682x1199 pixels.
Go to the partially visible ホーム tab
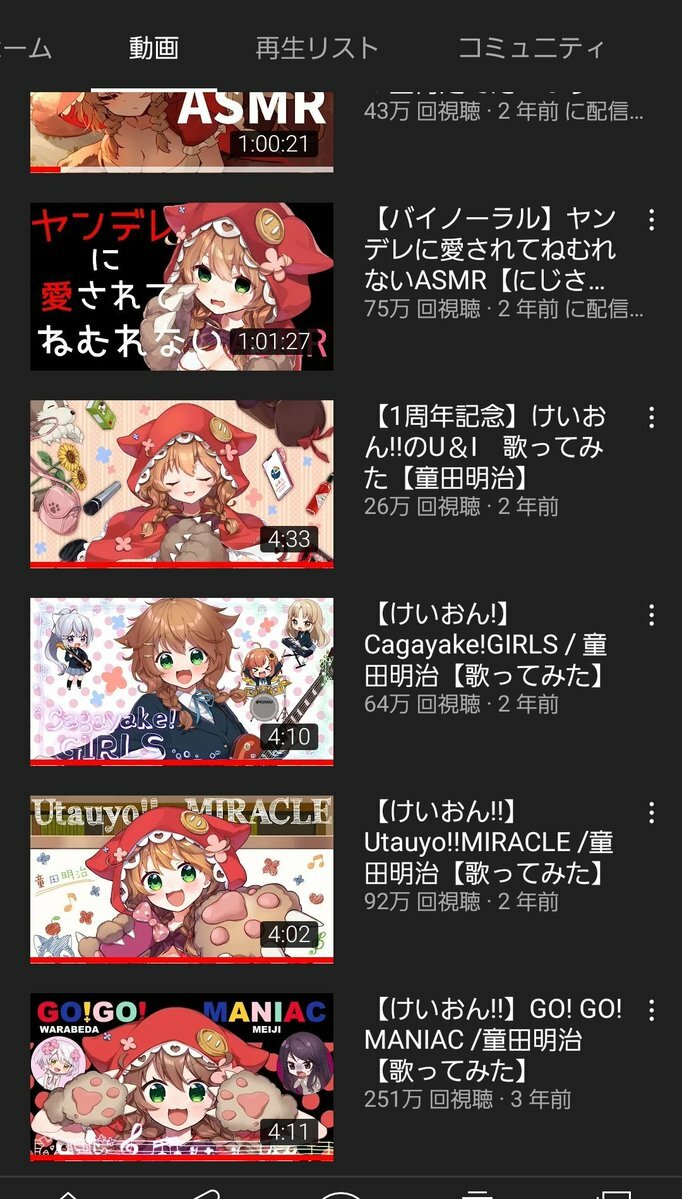(27, 48)
